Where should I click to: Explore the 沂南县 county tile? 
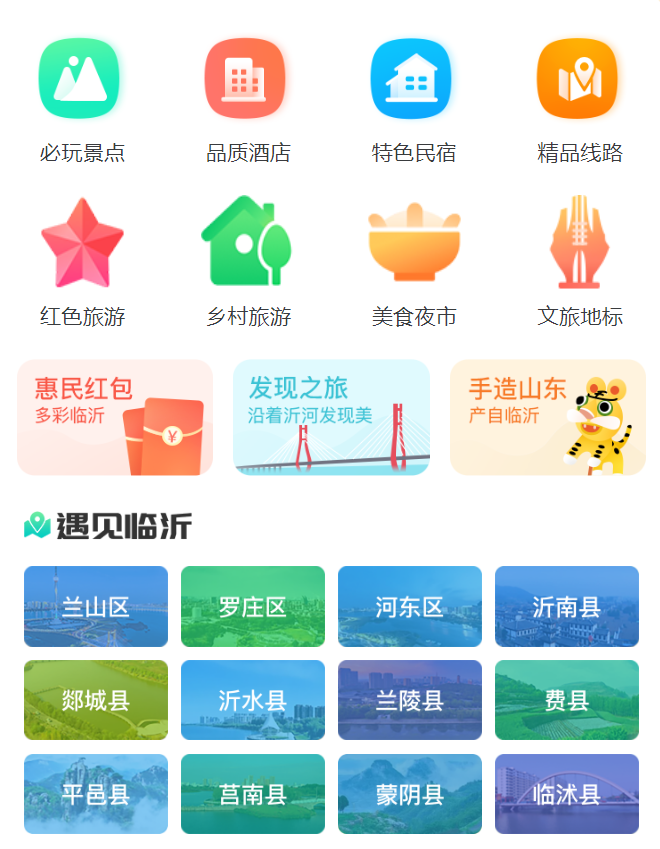(567, 606)
